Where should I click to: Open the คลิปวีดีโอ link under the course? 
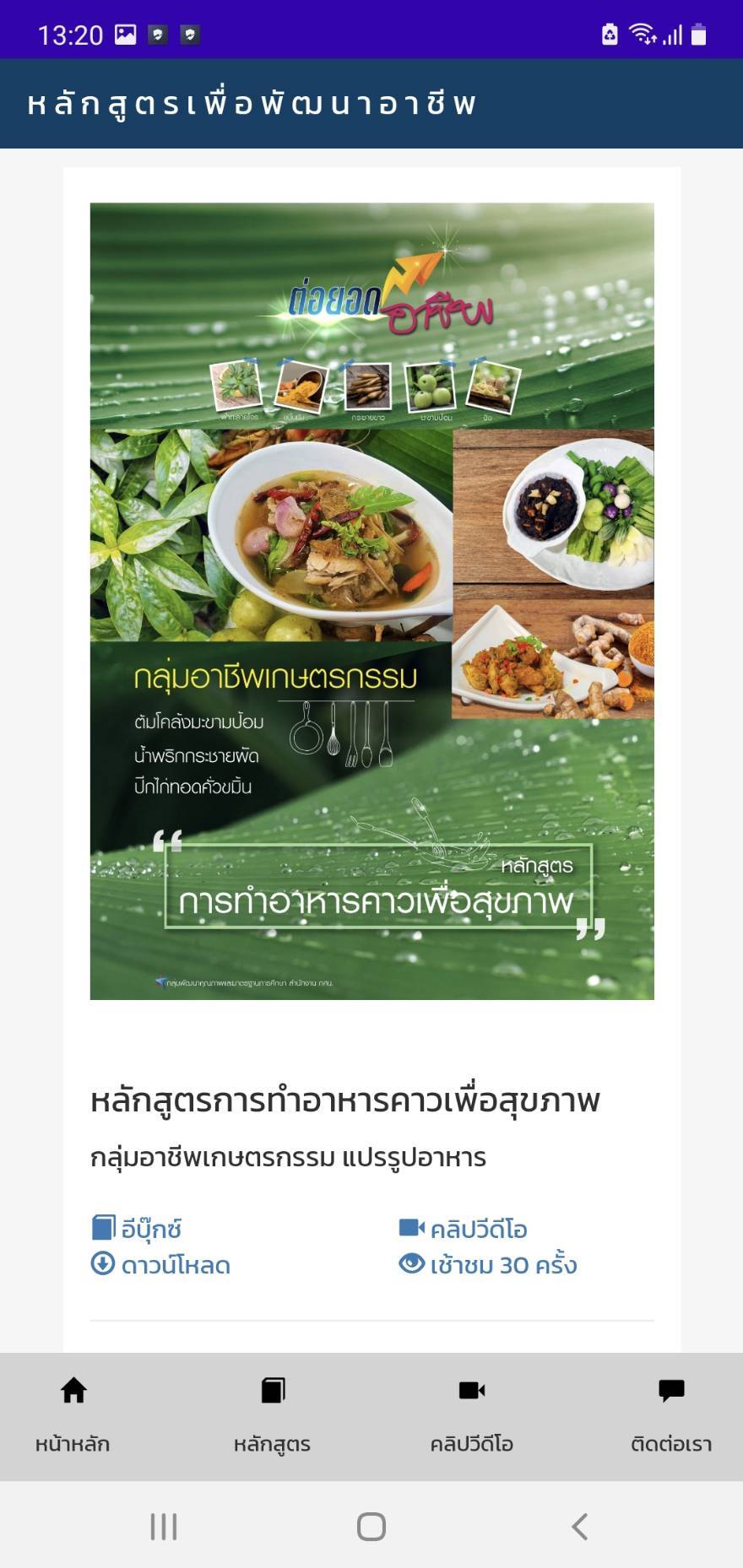[x=464, y=1229]
